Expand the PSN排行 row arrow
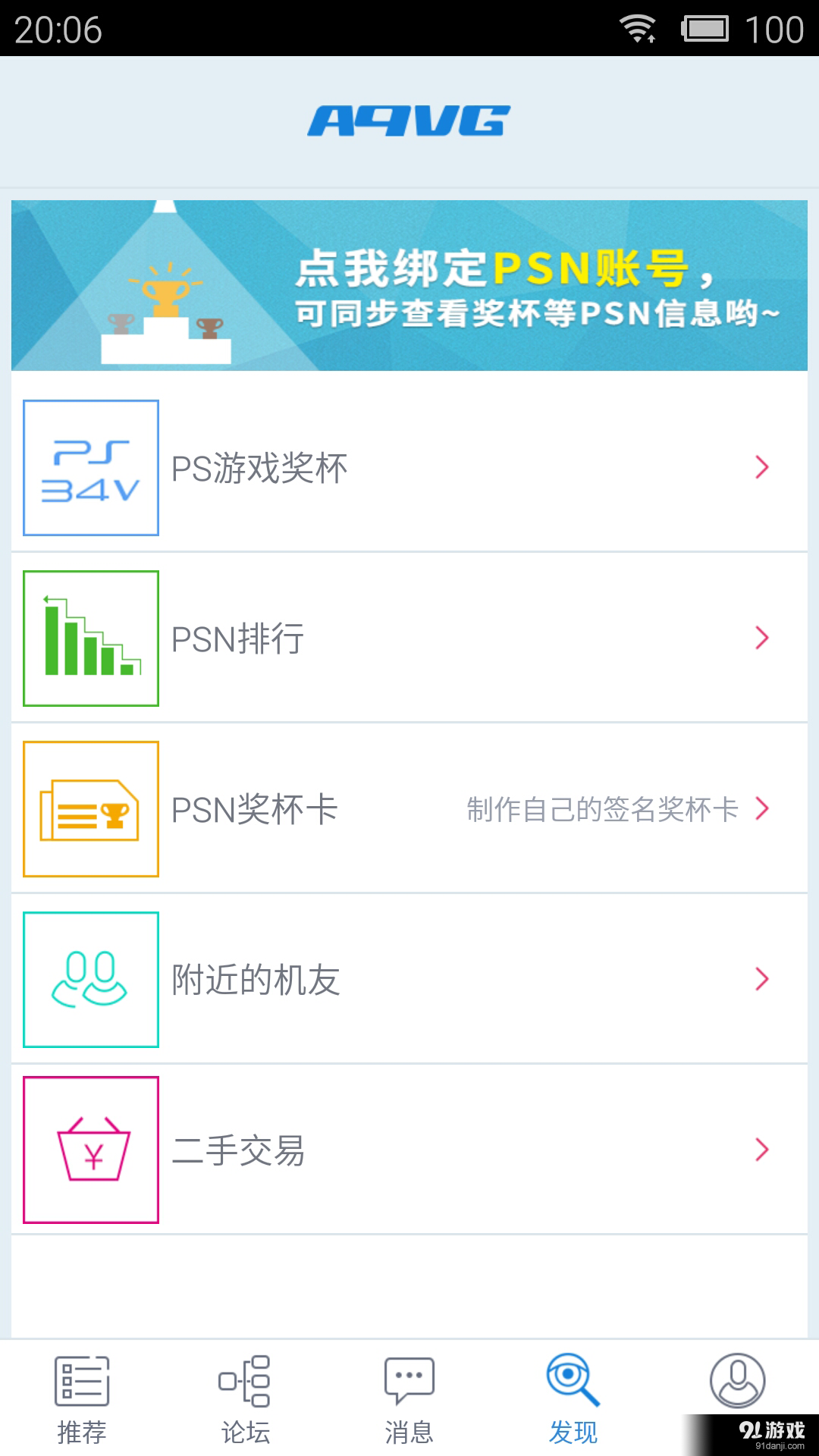Screen dimensions: 819x1456 (x=762, y=639)
